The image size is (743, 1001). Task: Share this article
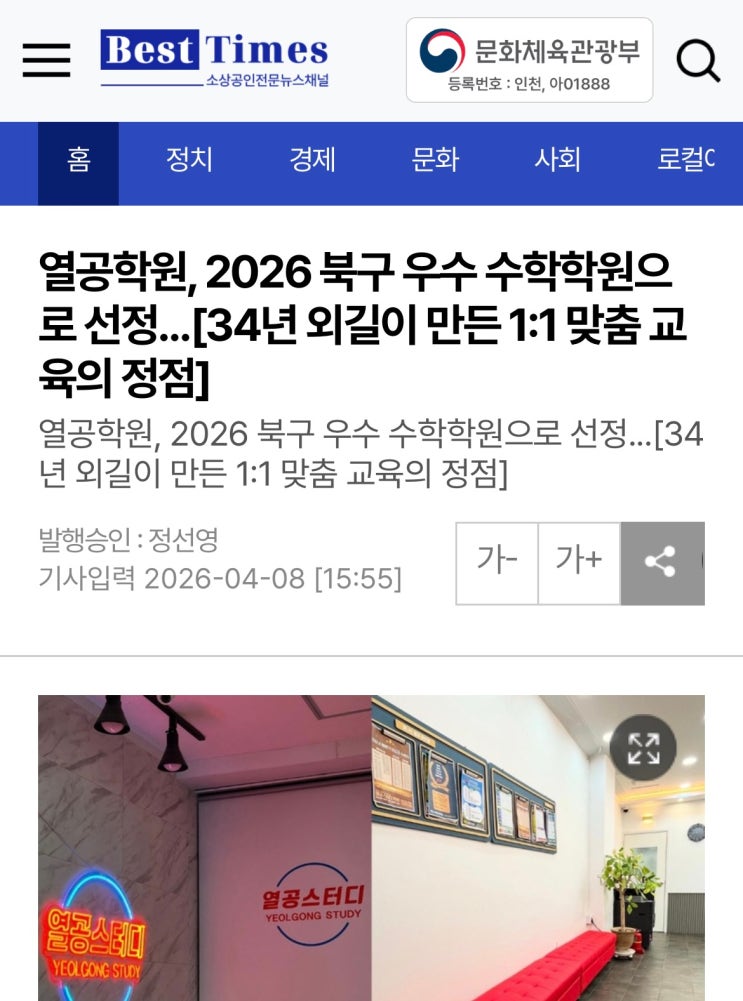(x=661, y=563)
